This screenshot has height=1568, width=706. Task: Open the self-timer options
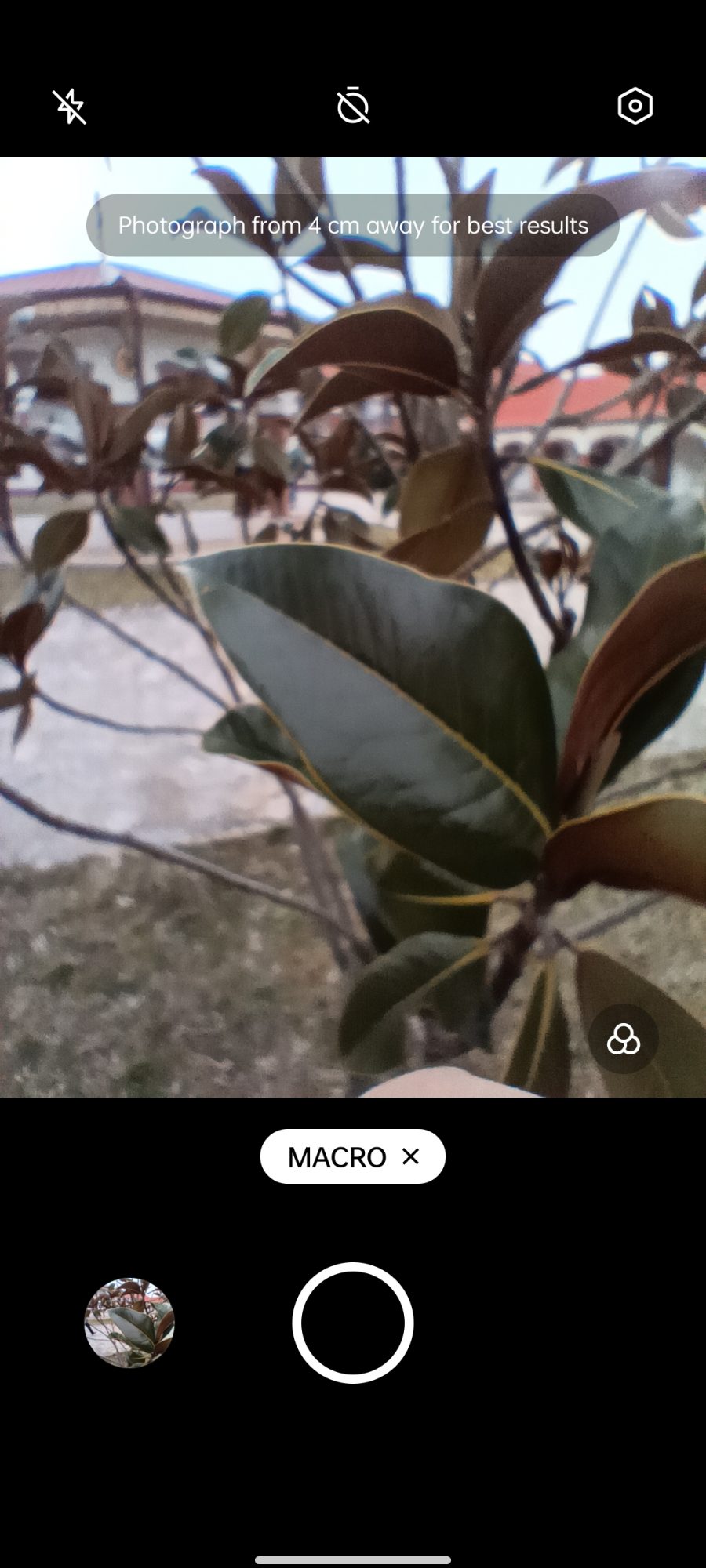pos(353,106)
